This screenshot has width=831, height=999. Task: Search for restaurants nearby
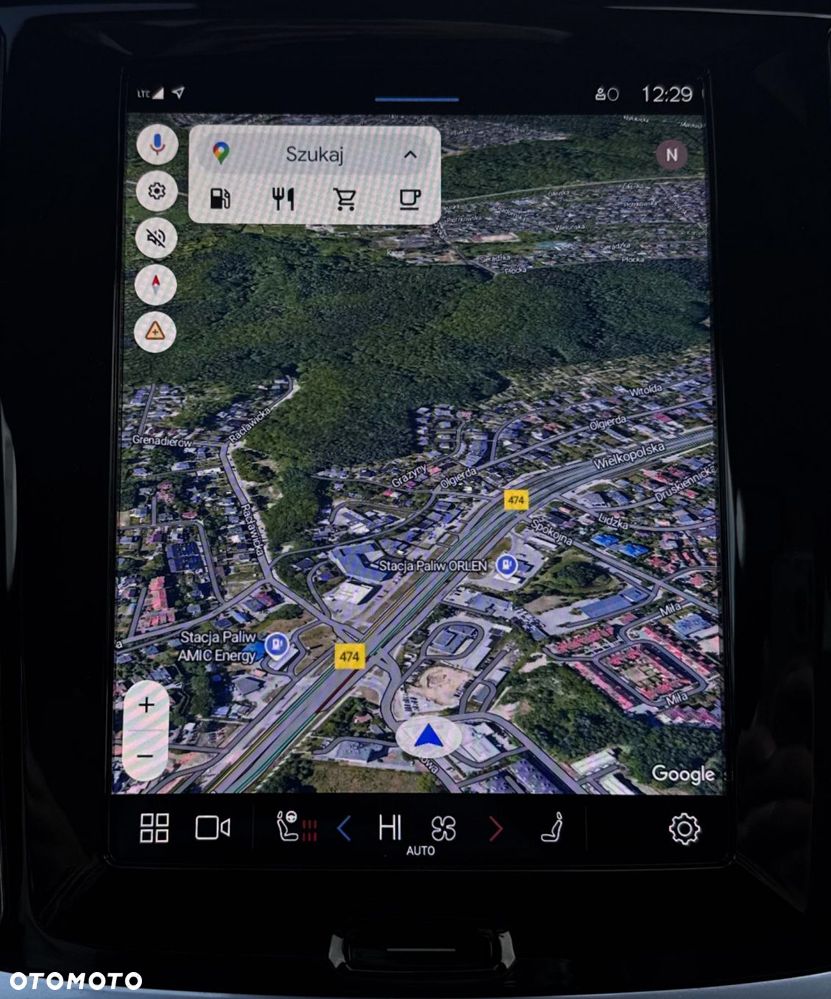click(x=283, y=198)
